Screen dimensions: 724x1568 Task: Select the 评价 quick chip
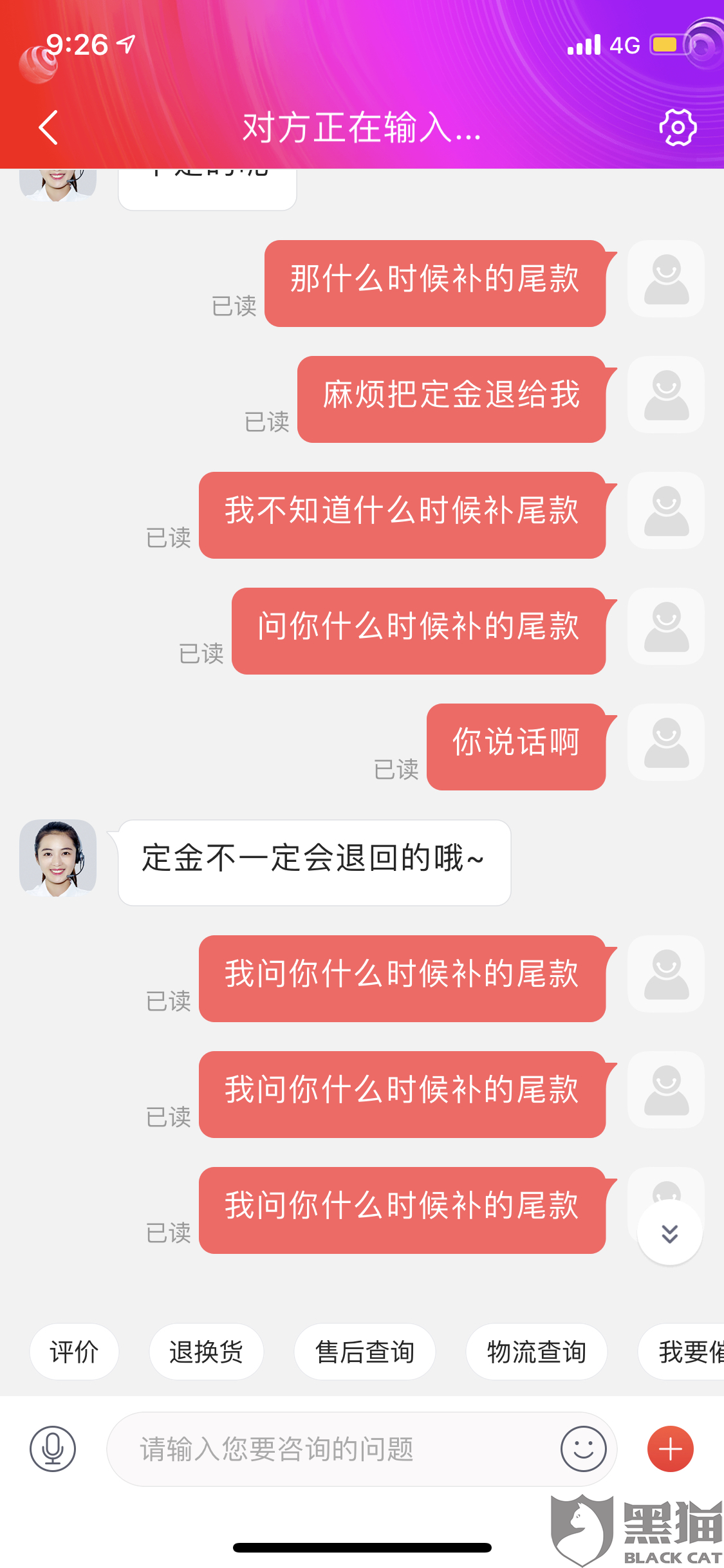74,1352
